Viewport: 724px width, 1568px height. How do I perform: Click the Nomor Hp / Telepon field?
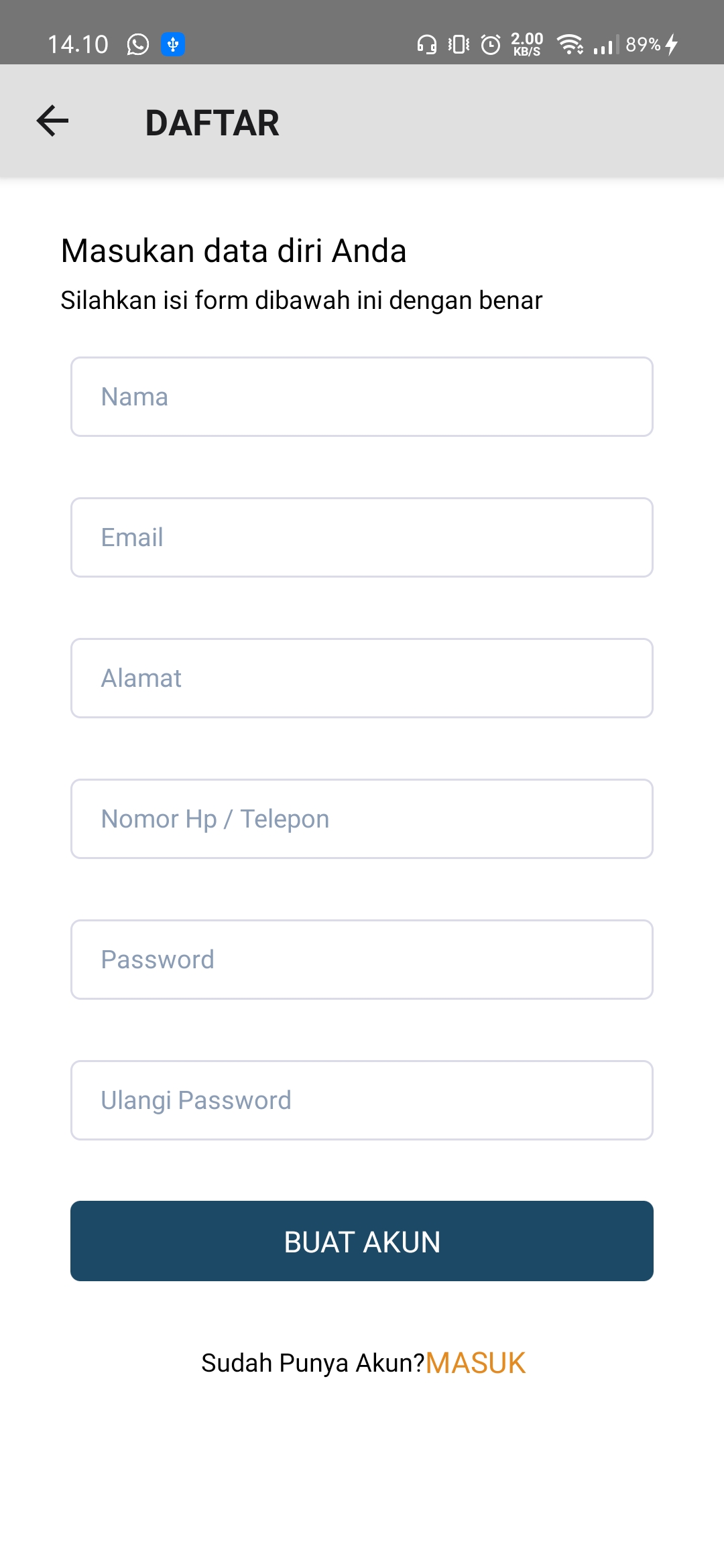[362, 818]
